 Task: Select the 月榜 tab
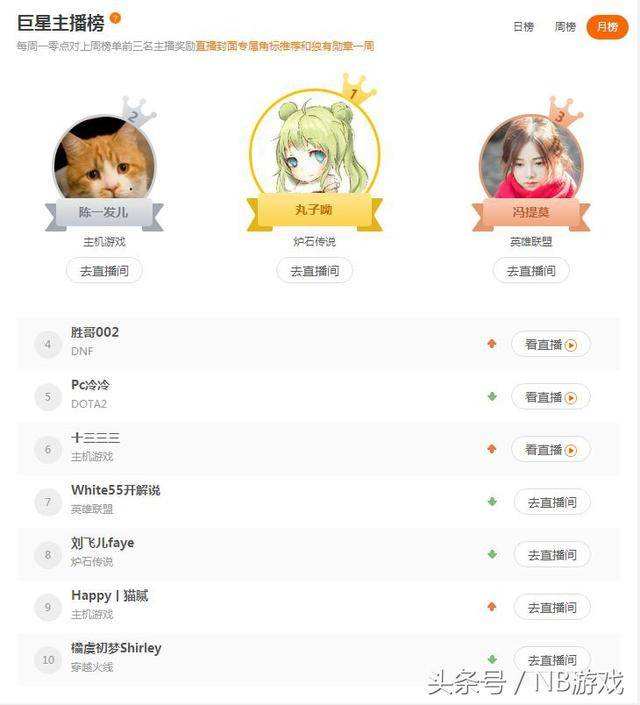click(607, 27)
